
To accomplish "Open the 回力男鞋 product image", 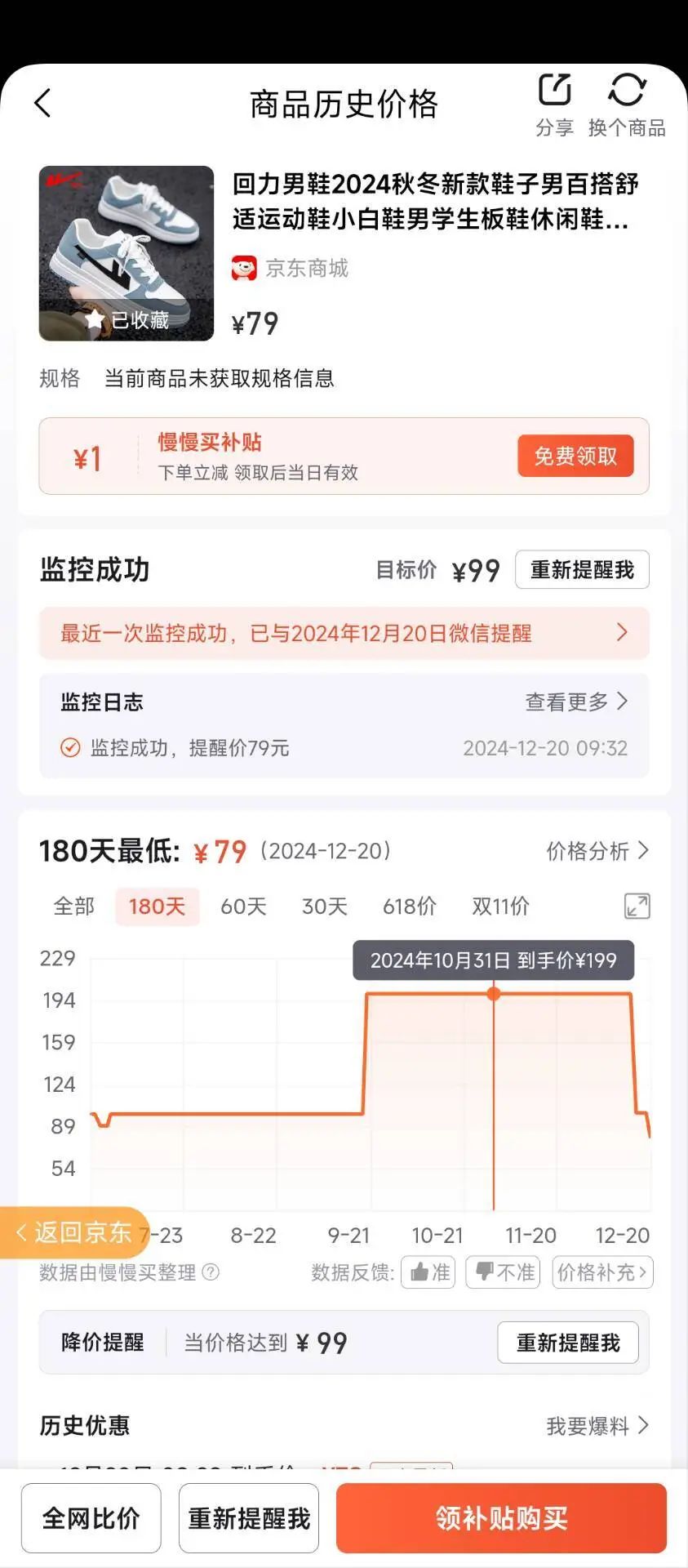I will click(x=127, y=253).
